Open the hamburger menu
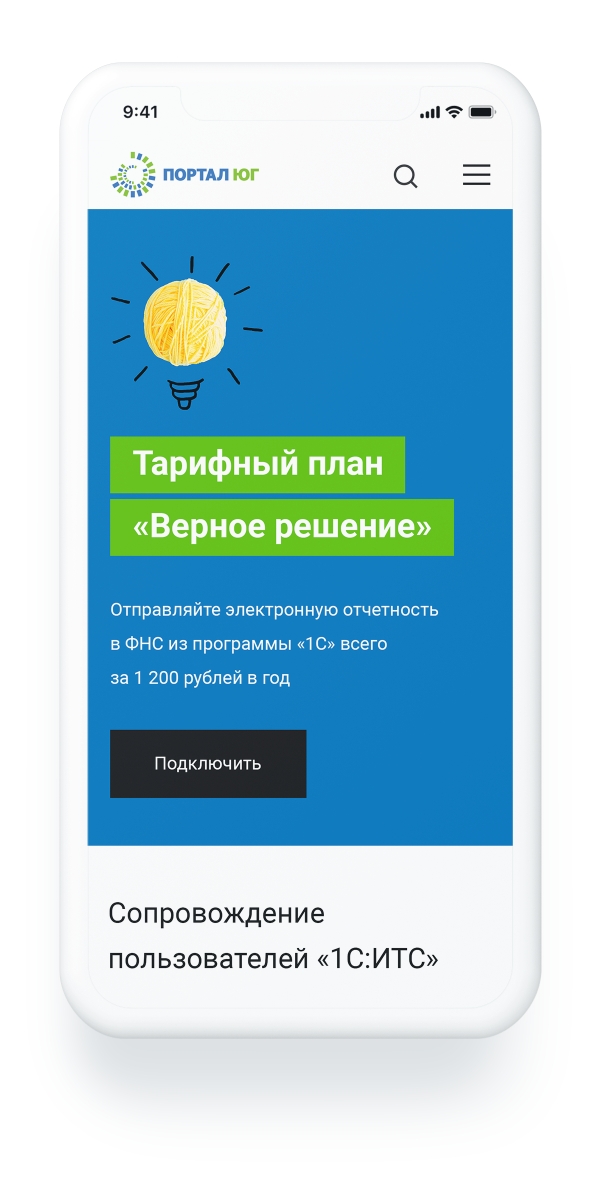The image size is (600, 1200). point(476,176)
